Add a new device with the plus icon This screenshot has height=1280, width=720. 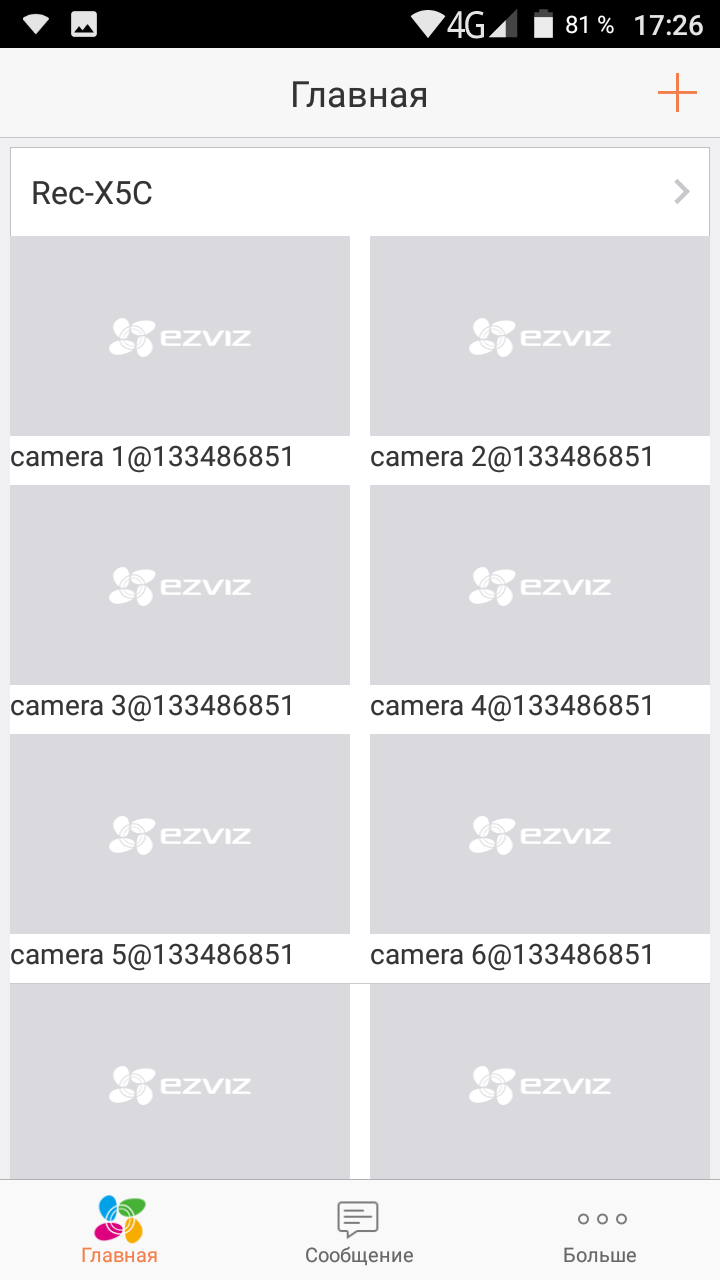[x=677, y=94]
